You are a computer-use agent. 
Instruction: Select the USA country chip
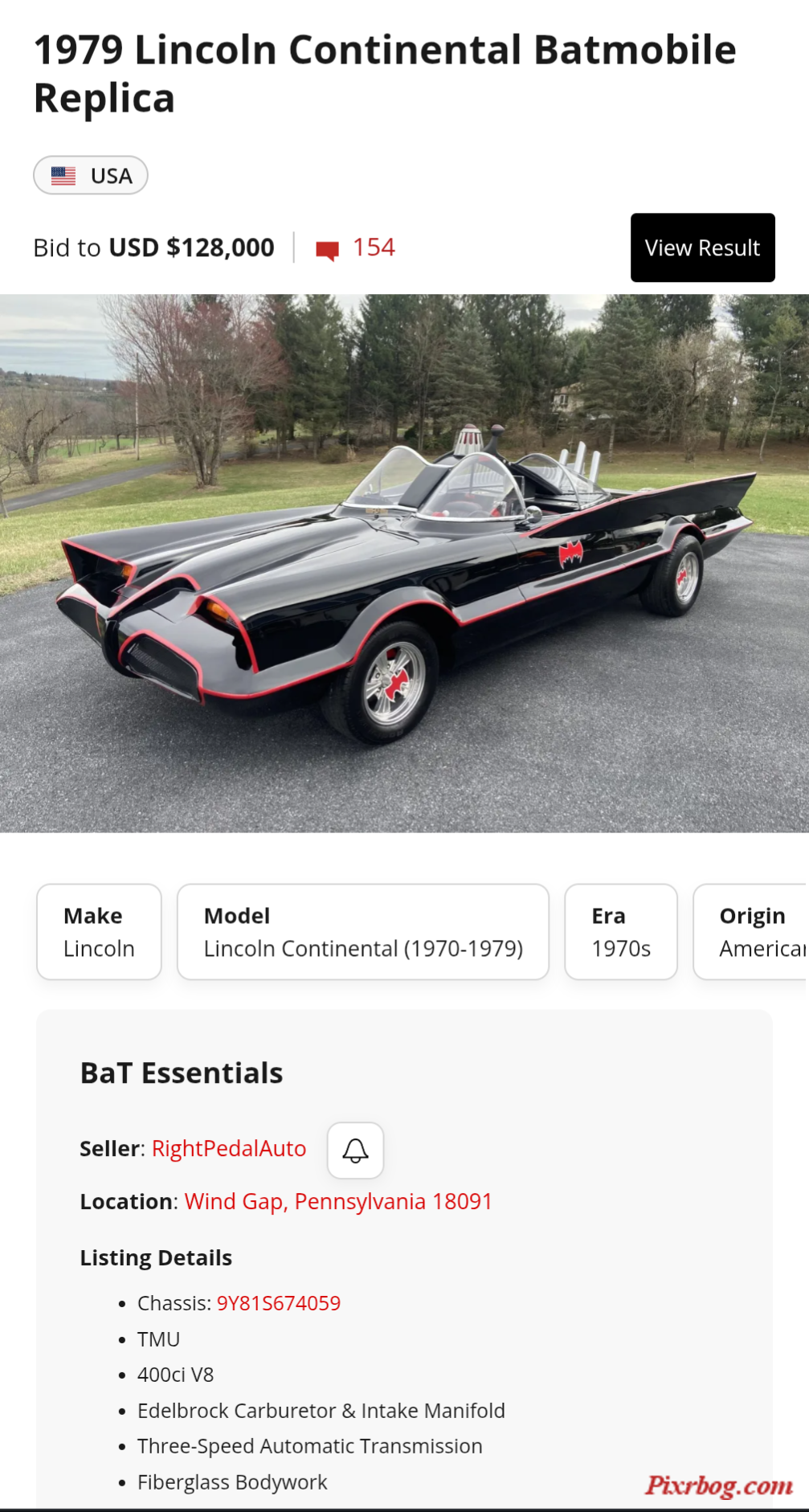[x=91, y=175]
